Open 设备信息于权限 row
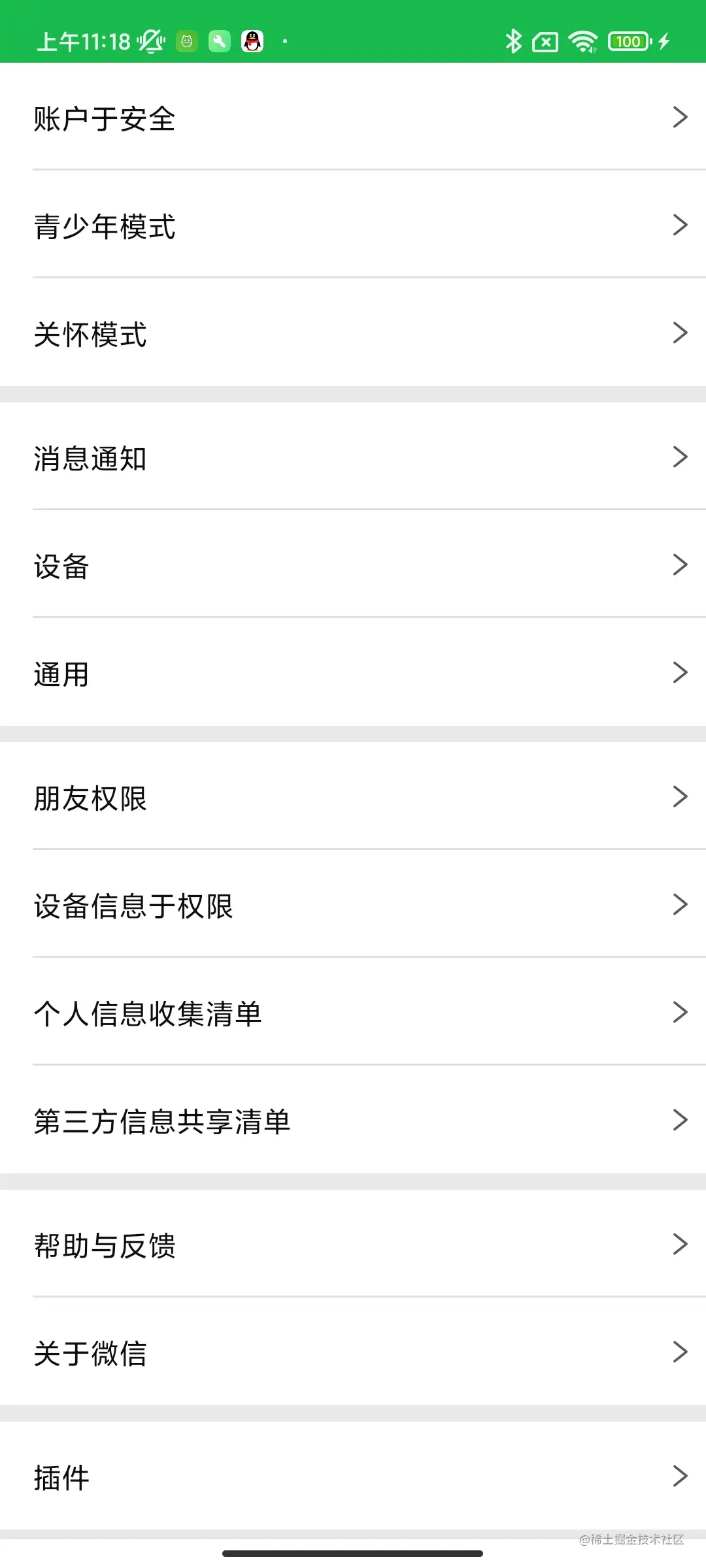Image resolution: width=706 pixels, height=1568 pixels. (x=353, y=905)
